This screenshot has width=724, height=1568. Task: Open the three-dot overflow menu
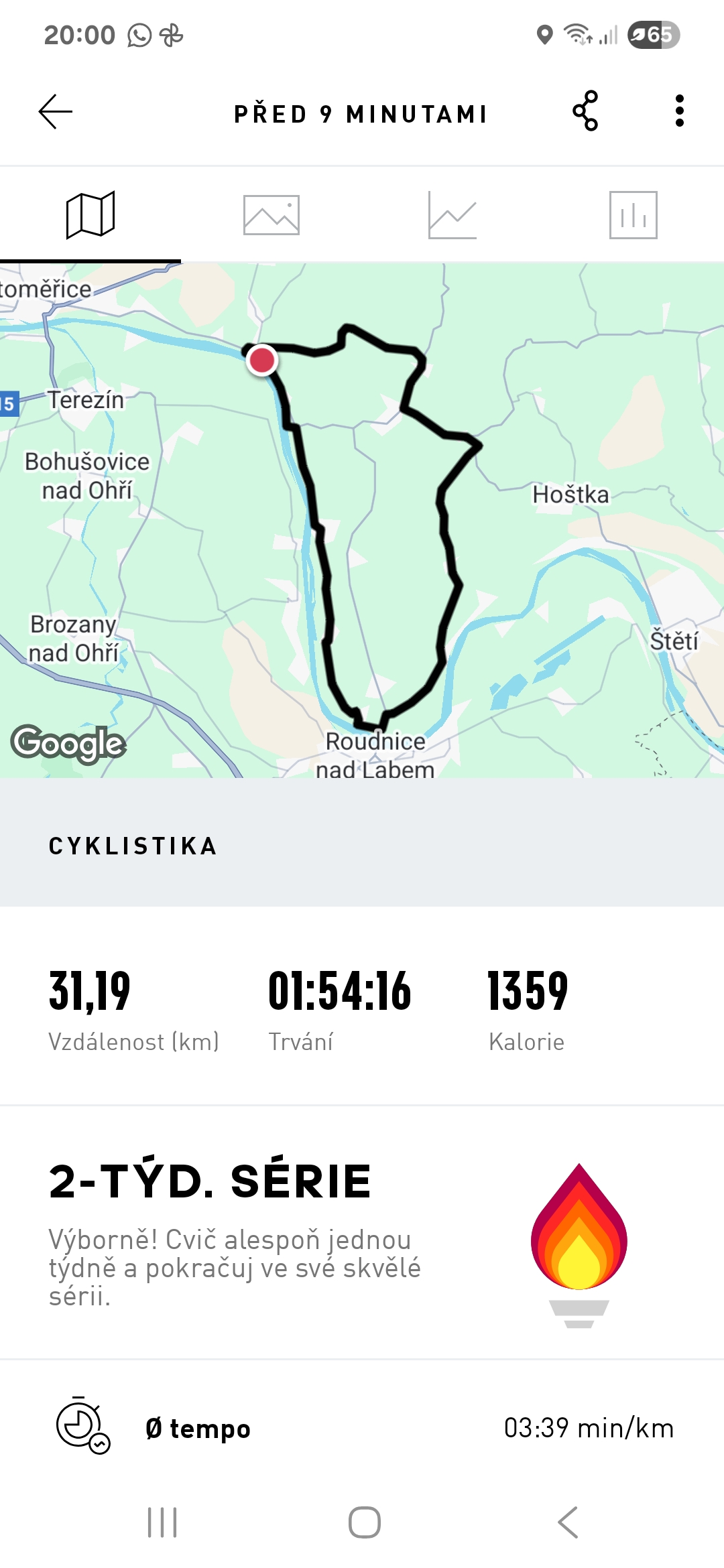pos(679,111)
